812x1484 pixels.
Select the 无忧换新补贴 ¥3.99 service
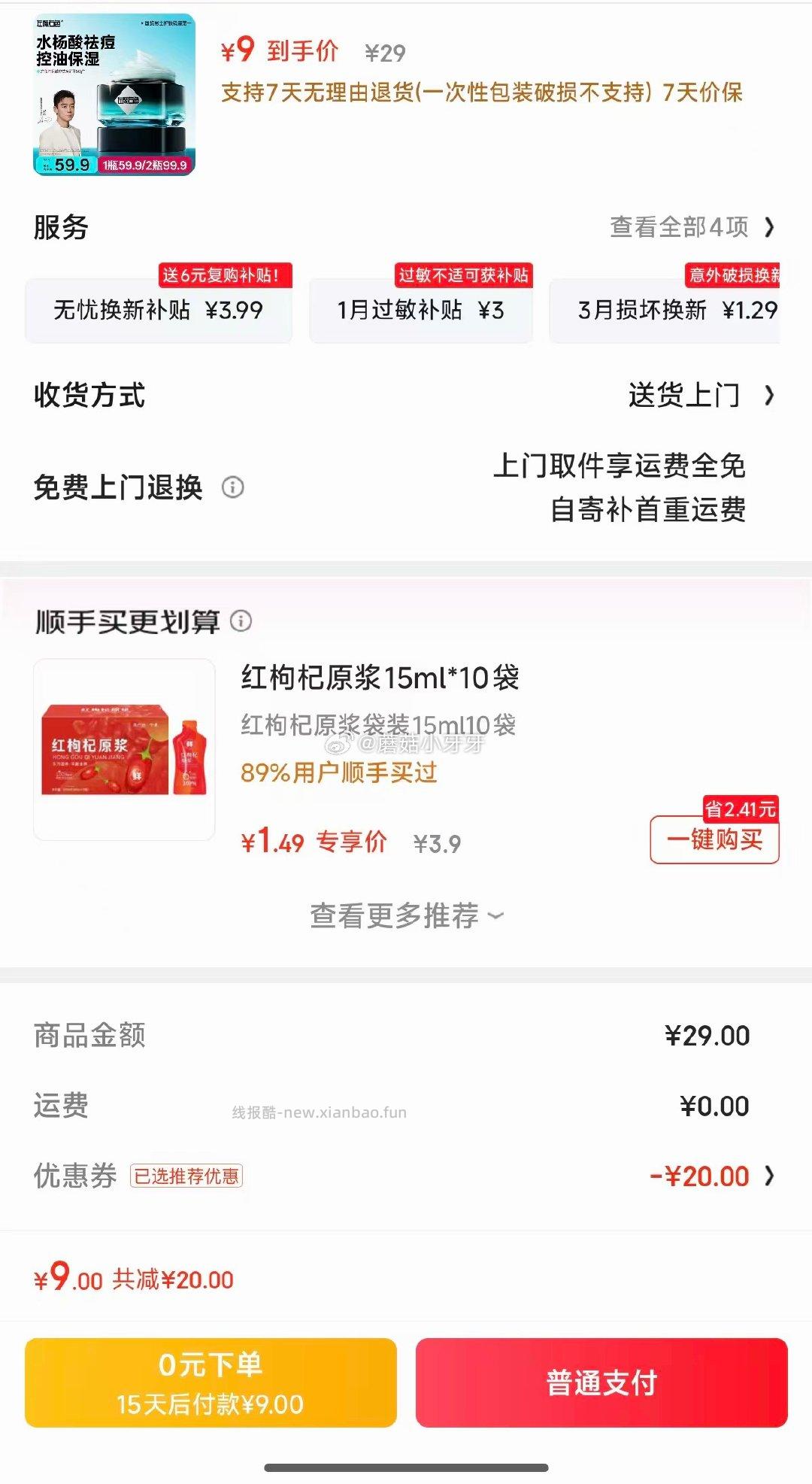point(159,308)
